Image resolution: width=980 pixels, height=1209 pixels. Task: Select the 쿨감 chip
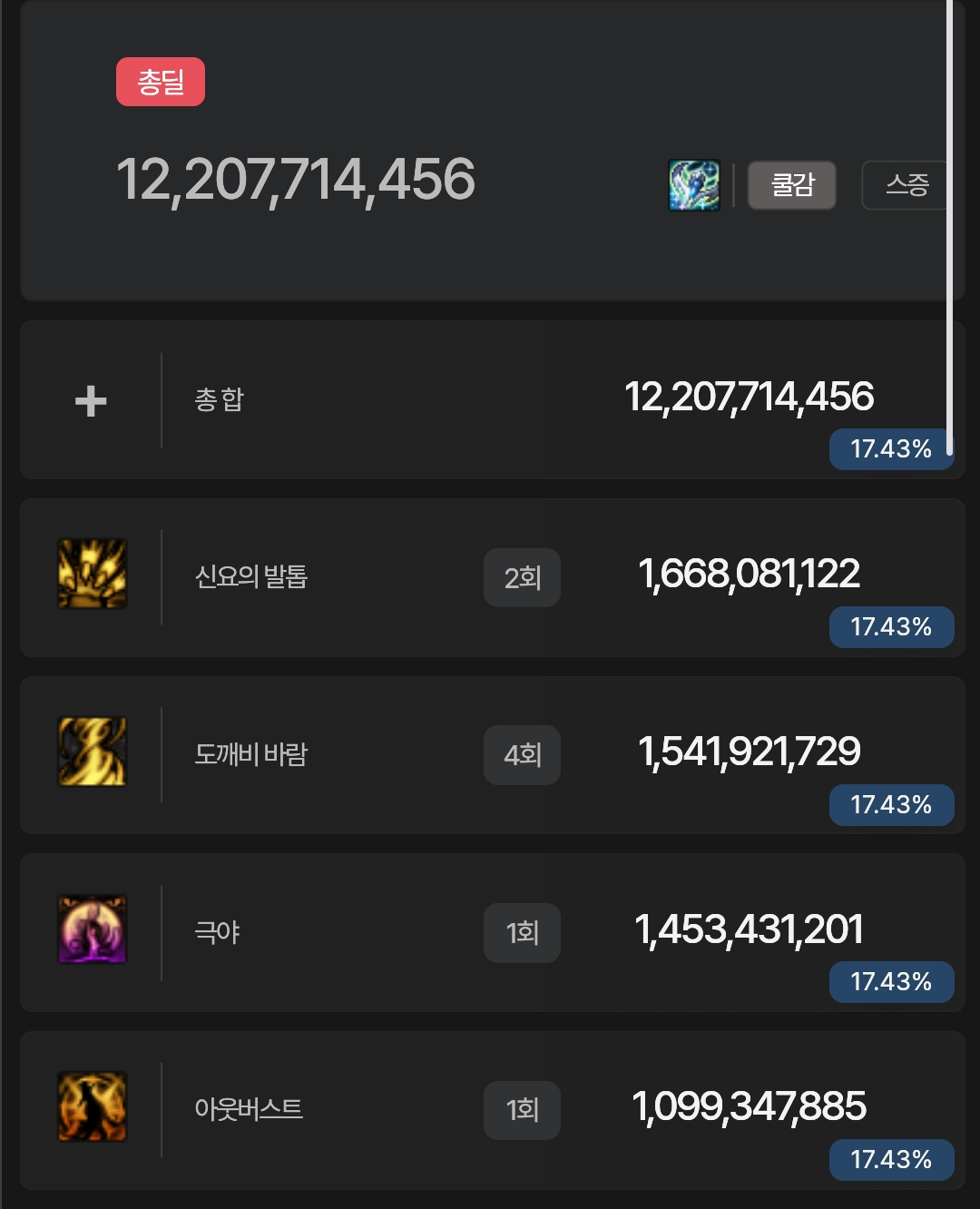(x=791, y=185)
